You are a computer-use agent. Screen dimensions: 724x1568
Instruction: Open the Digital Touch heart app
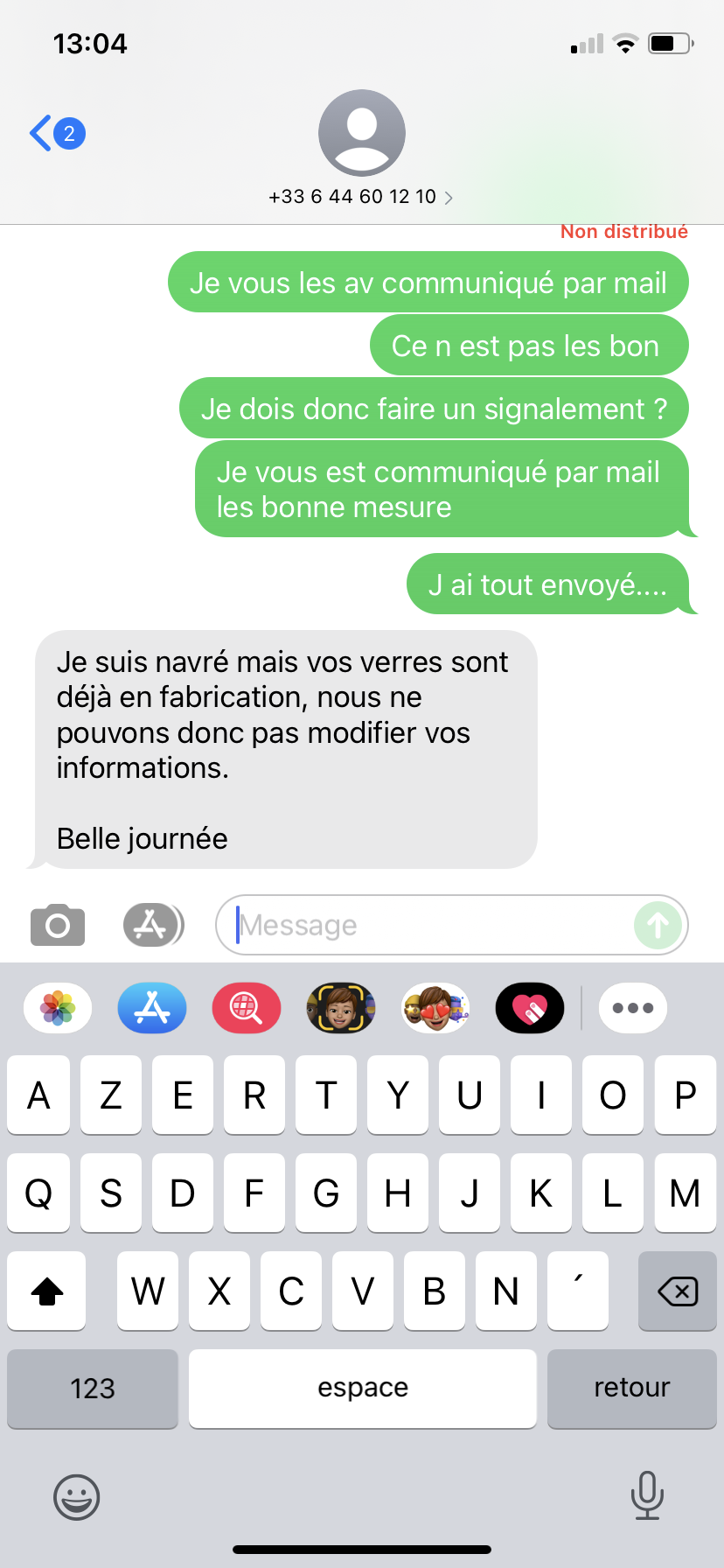pos(530,1008)
